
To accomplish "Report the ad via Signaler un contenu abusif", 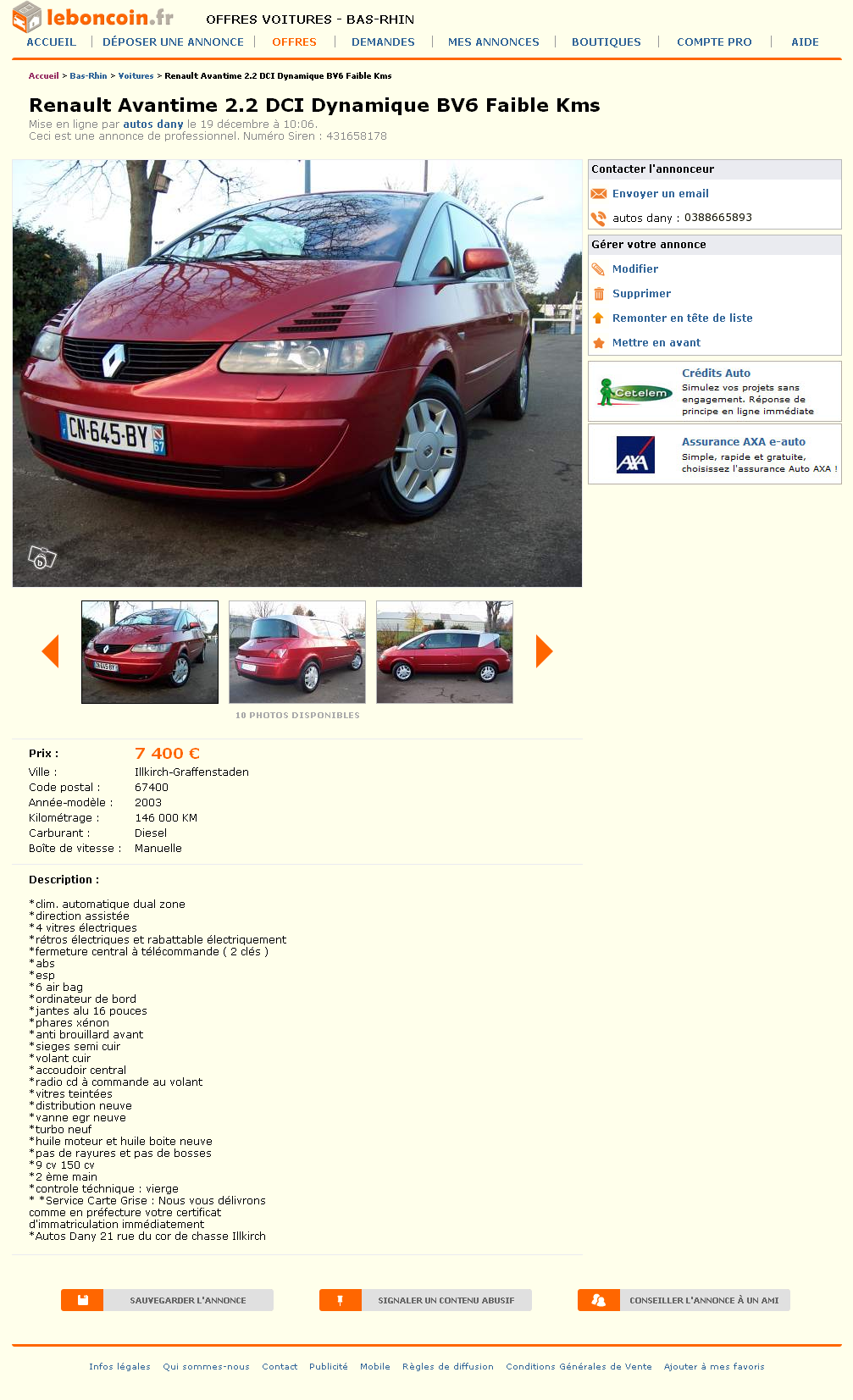I will (425, 1300).
